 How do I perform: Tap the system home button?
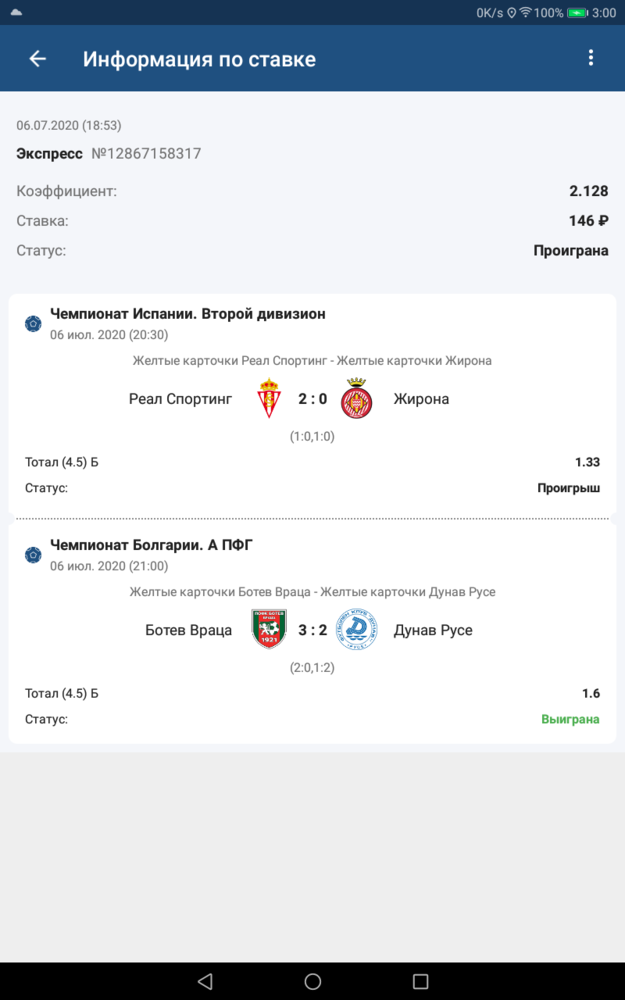click(312, 981)
